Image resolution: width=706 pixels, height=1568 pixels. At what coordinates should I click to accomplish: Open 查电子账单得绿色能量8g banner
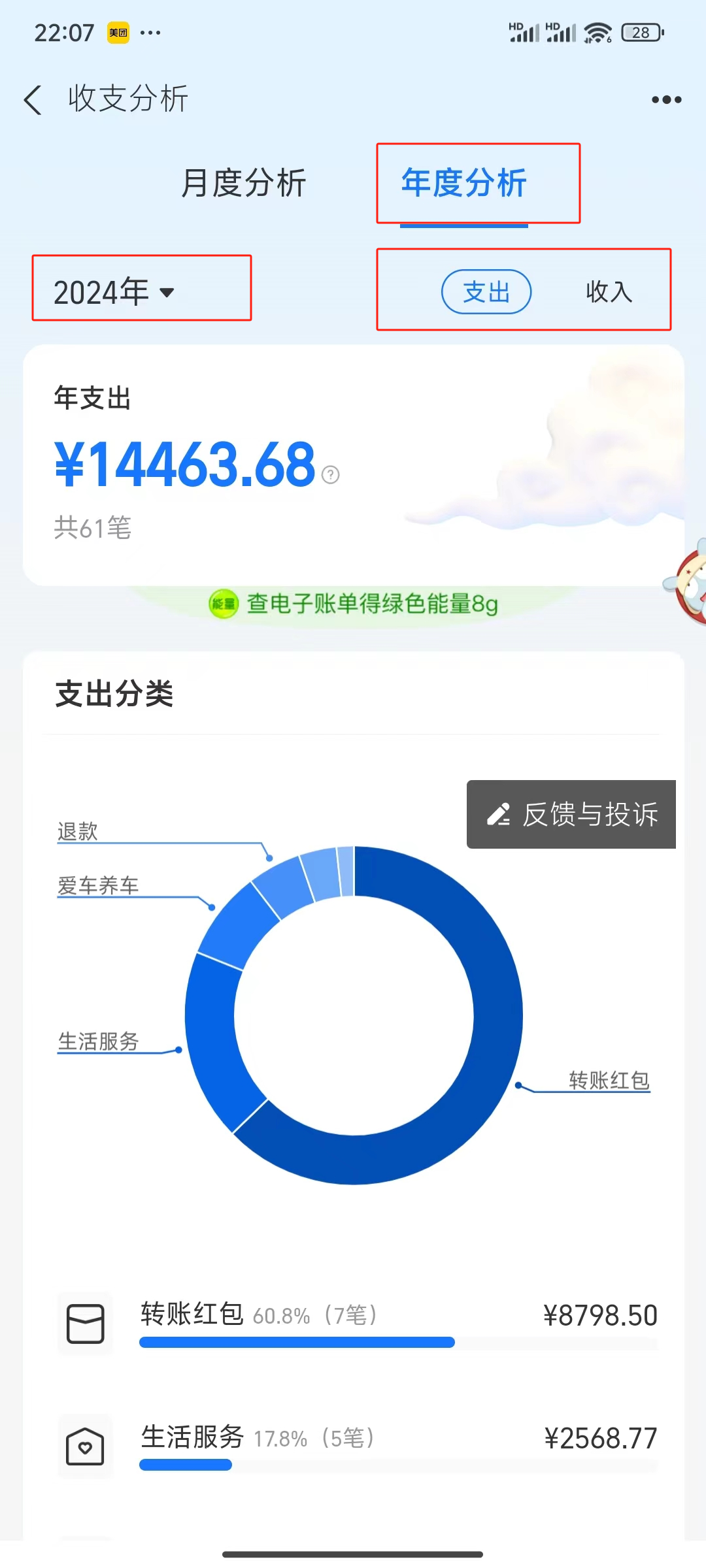pos(354,604)
